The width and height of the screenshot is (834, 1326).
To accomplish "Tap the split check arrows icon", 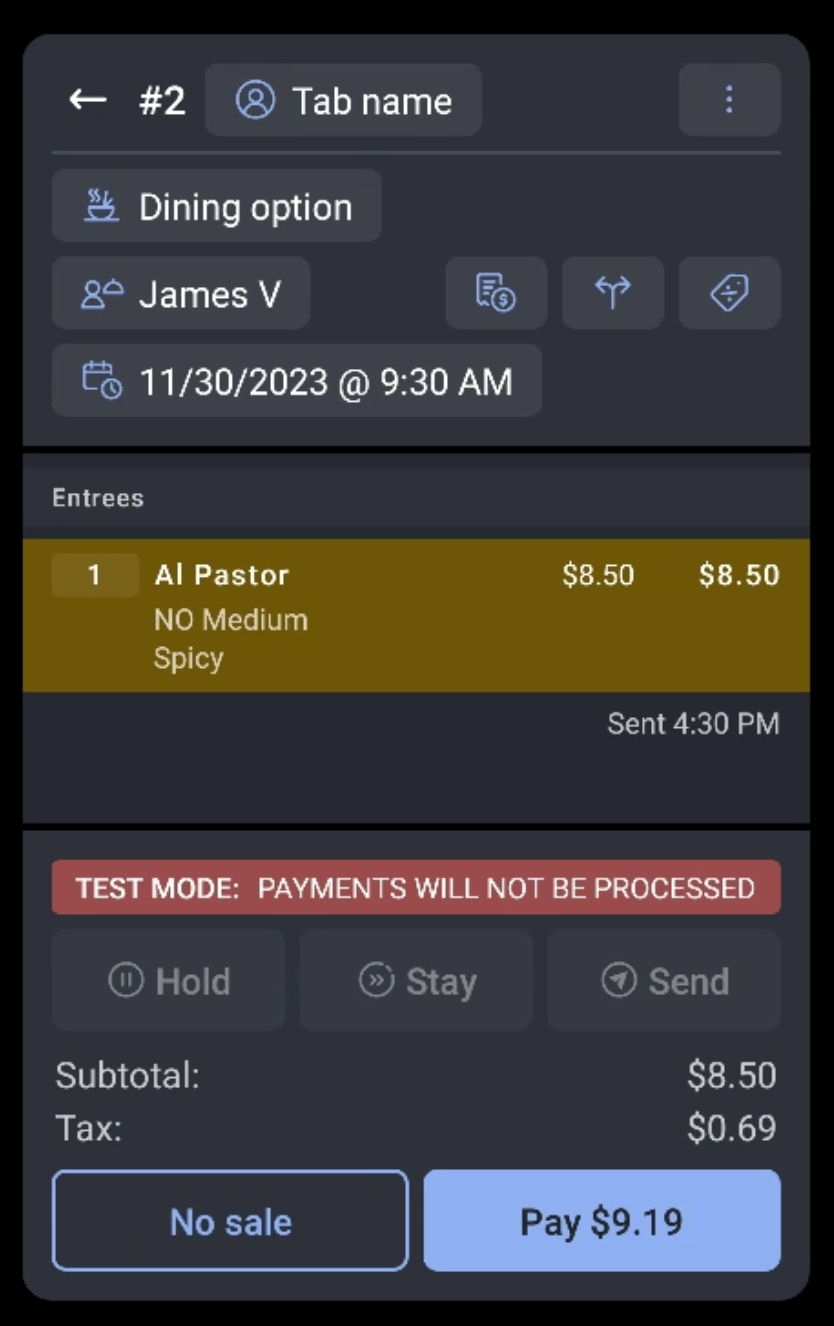I will pos(612,294).
